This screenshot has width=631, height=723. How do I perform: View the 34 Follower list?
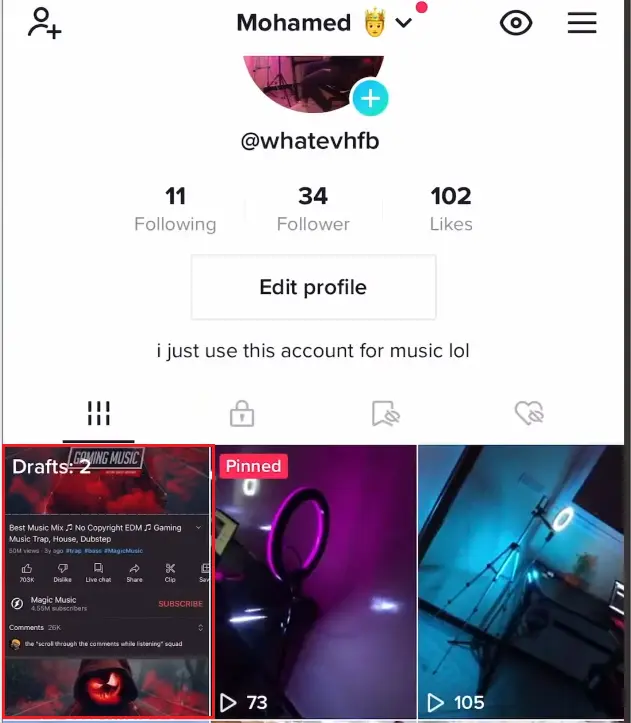(313, 209)
